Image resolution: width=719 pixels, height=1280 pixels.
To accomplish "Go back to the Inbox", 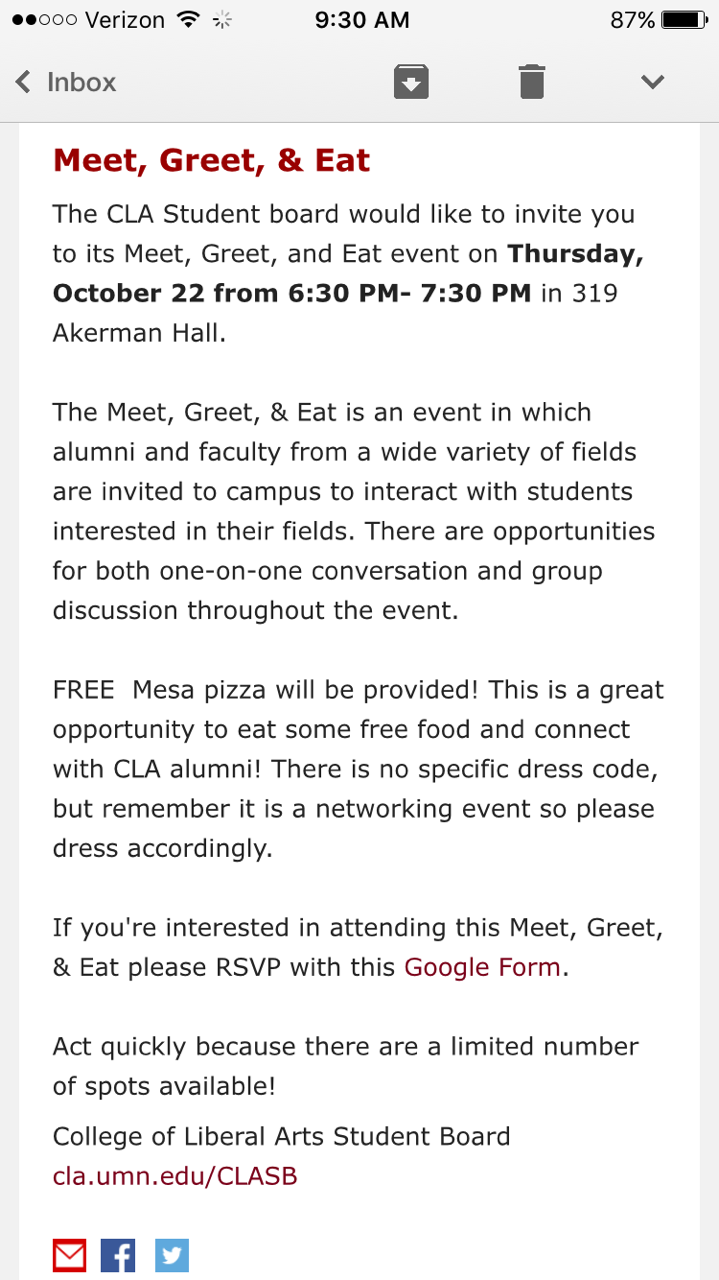I will coord(66,82).
